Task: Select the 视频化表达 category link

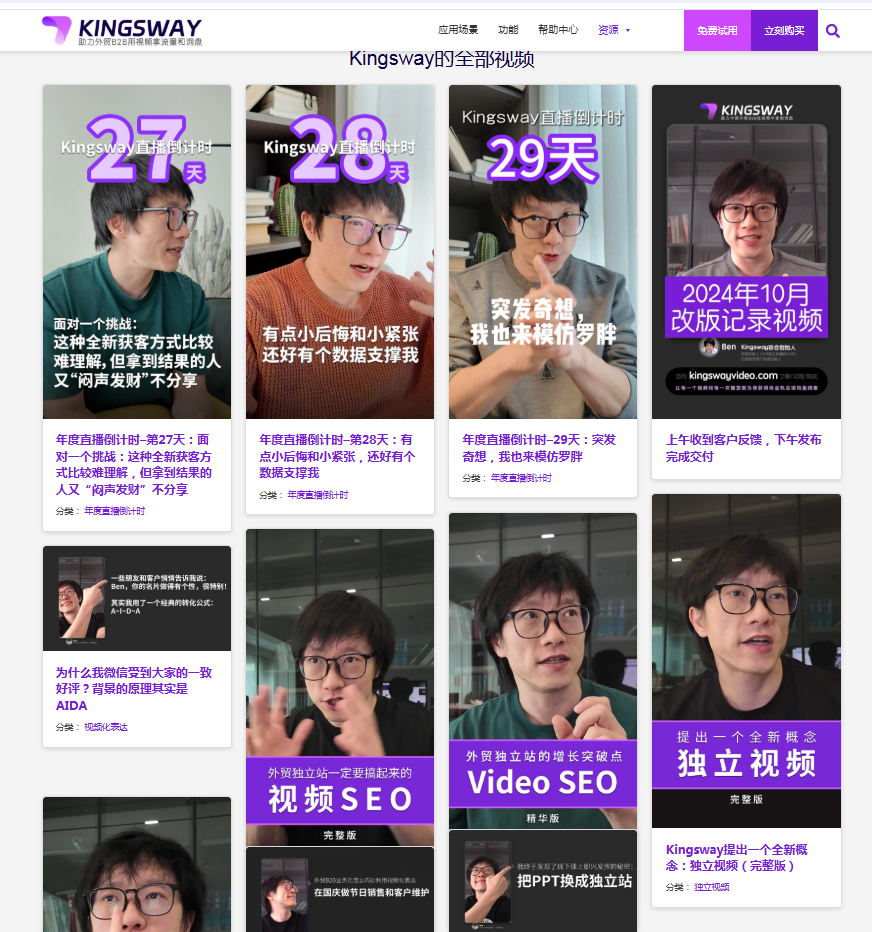Action: click(106, 727)
